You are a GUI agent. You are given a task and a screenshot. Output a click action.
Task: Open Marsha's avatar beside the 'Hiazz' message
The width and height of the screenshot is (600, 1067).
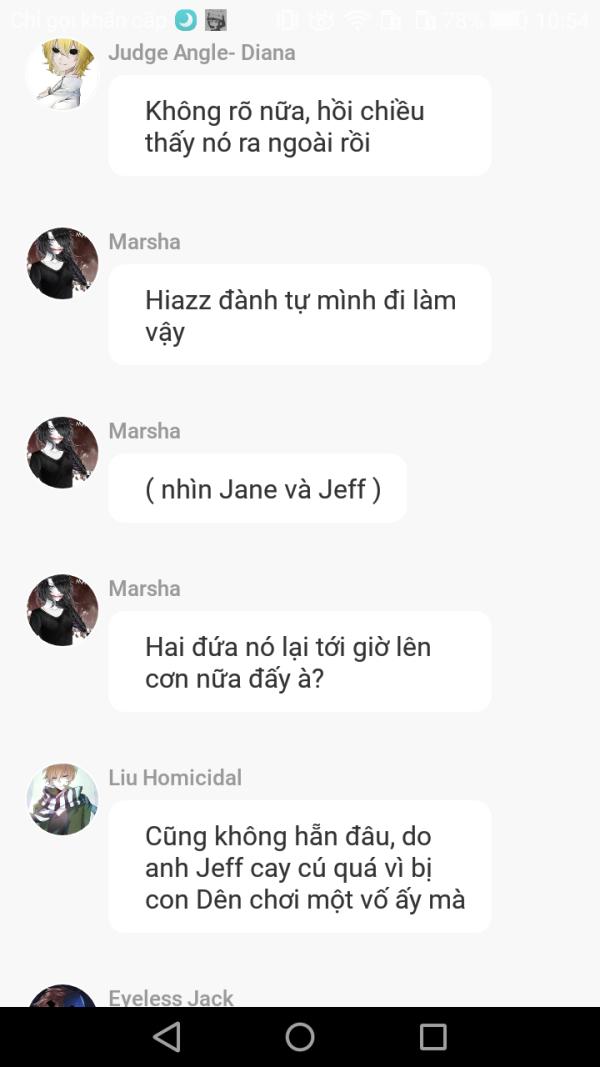[x=62, y=263]
